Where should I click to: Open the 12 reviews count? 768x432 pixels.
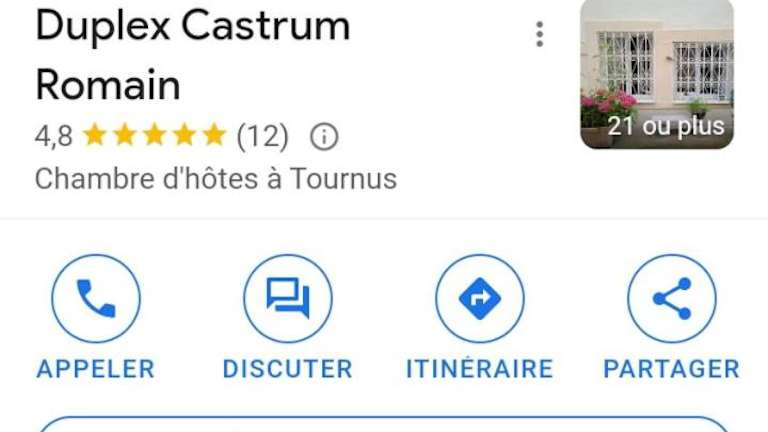click(x=262, y=136)
